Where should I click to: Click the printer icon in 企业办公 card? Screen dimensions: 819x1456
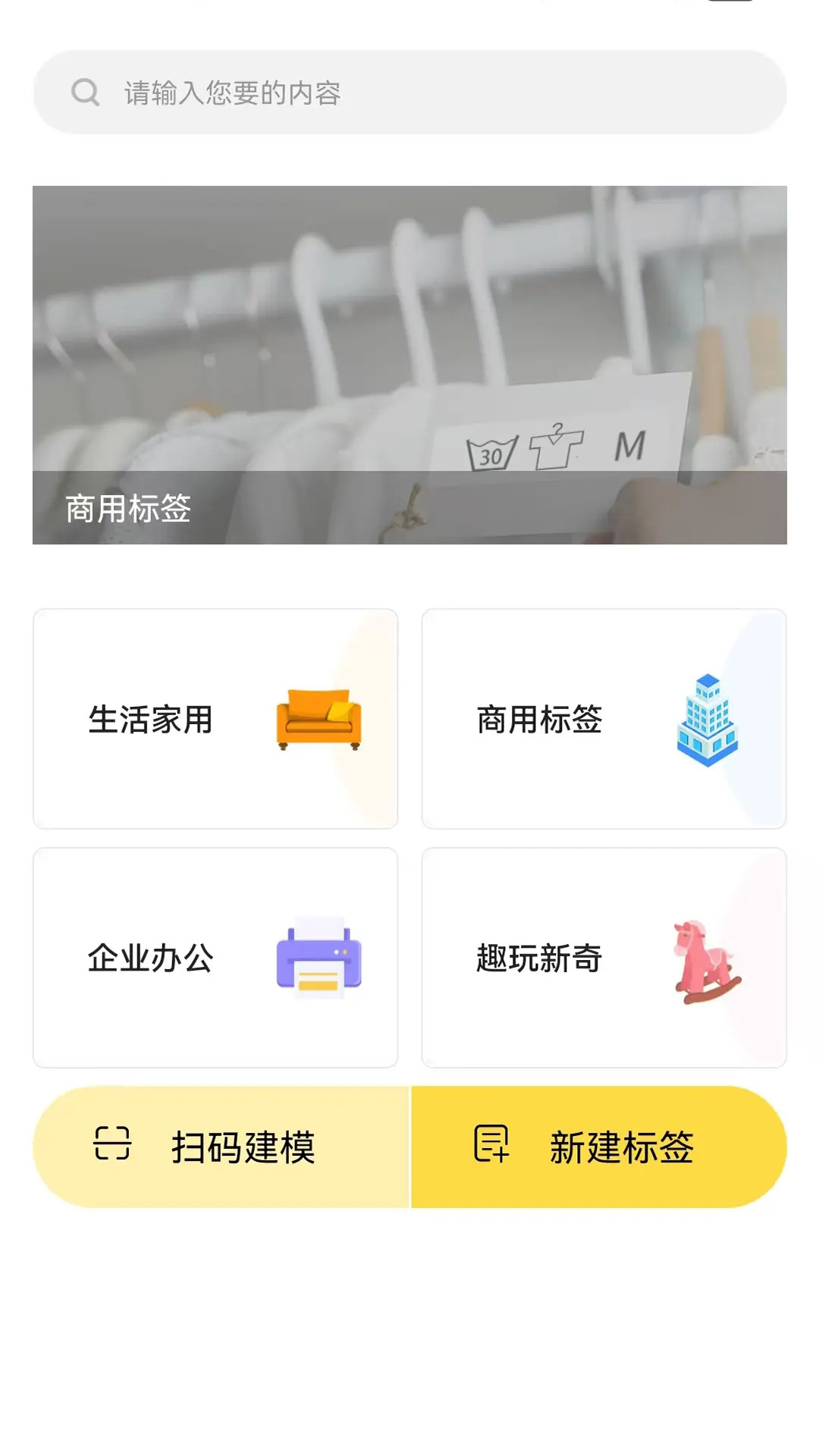coord(319,958)
